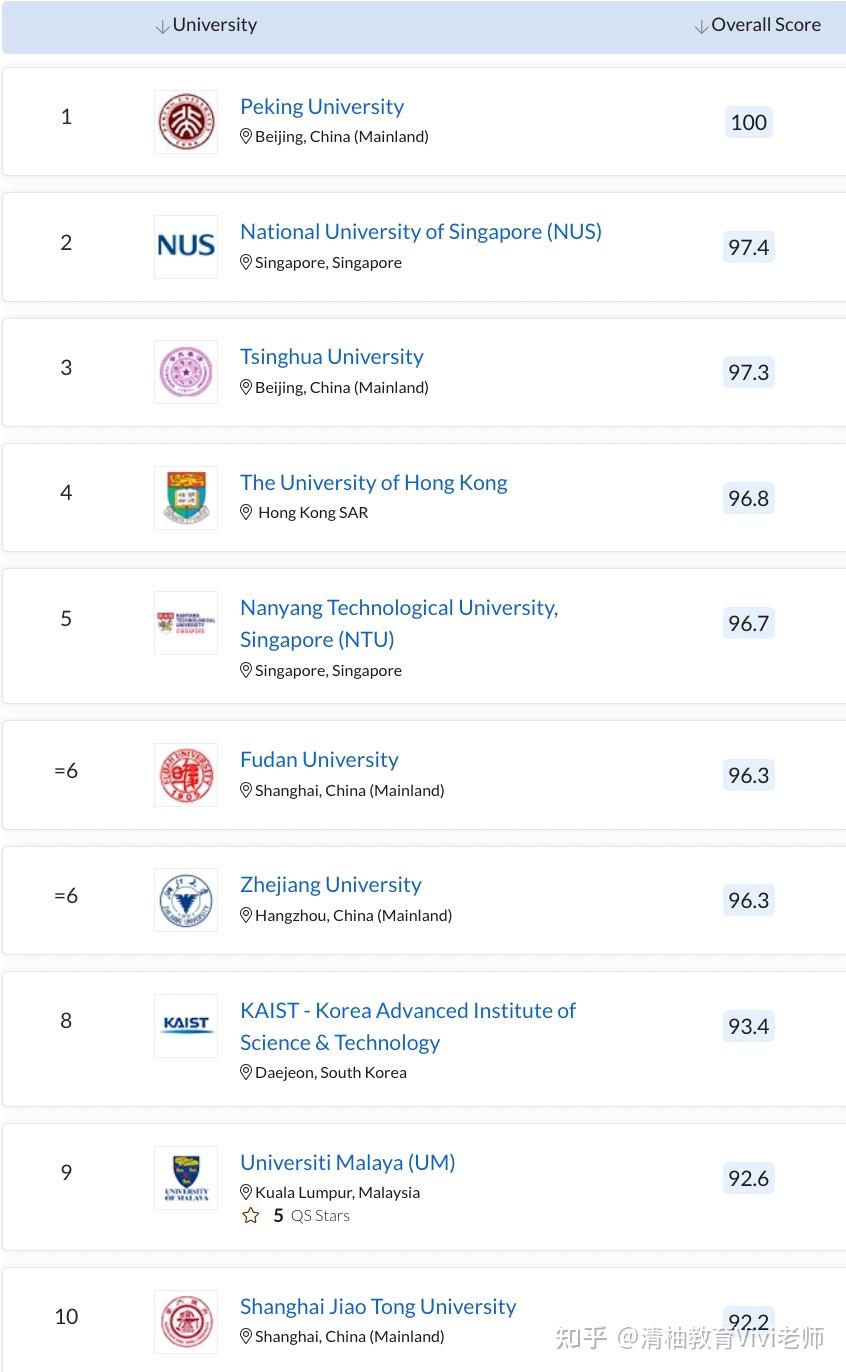
Task: Open The University of Hong Kong
Action: 374,482
